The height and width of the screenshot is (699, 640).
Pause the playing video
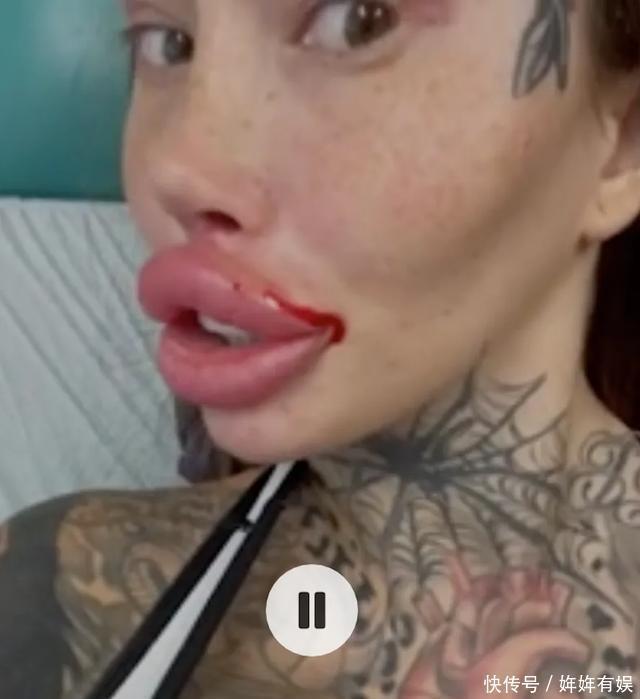[311, 609]
